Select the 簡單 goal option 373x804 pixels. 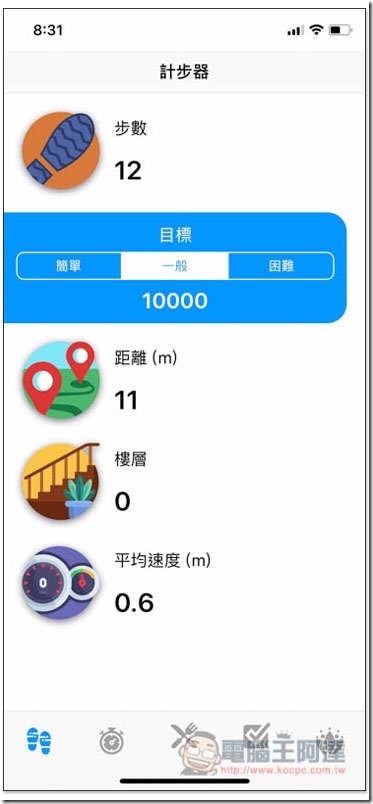pos(69,266)
